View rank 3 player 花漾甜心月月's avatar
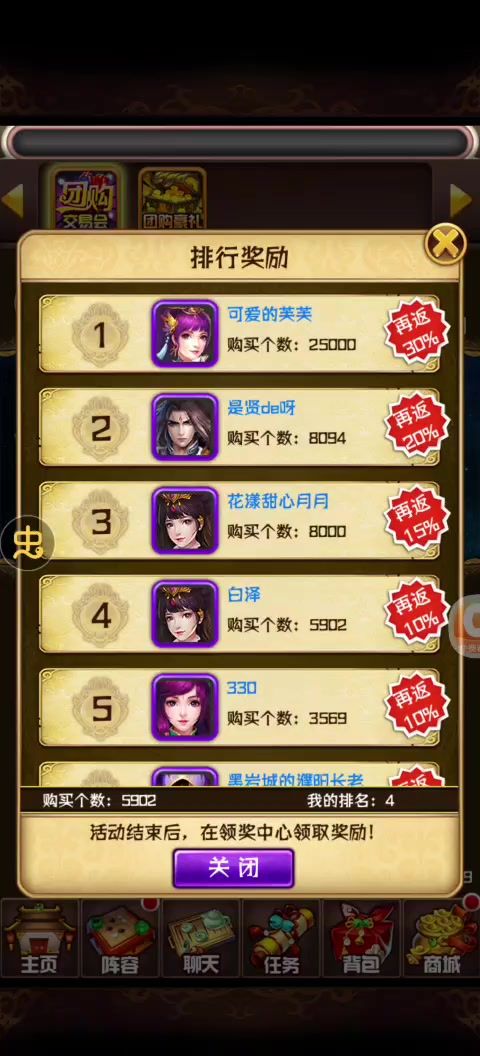This screenshot has height=1056, width=480. (184, 521)
